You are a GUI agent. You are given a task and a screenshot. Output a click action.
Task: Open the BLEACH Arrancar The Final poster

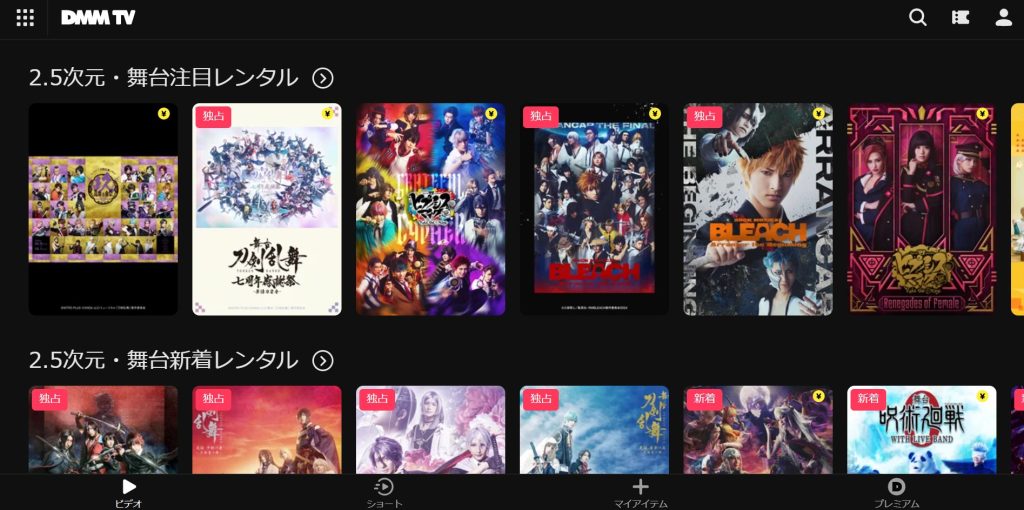(x=594, y=210)
